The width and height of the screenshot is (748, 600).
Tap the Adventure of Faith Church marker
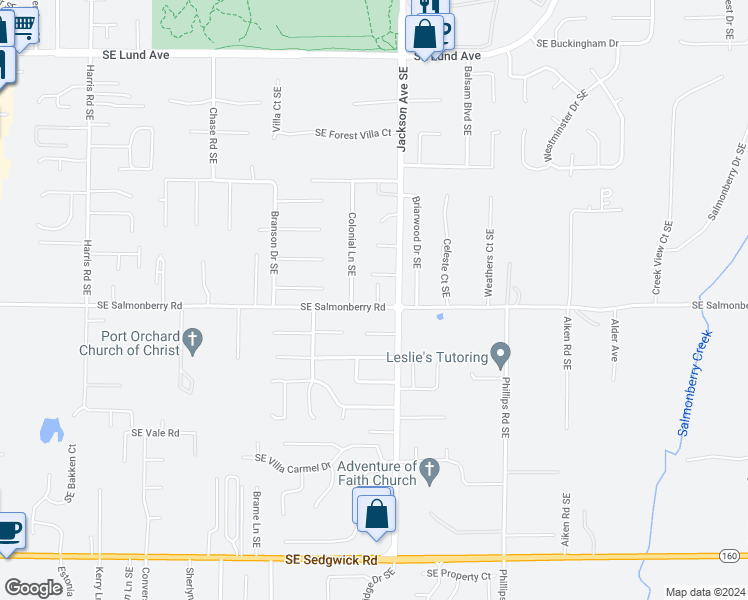coord(429,472)
